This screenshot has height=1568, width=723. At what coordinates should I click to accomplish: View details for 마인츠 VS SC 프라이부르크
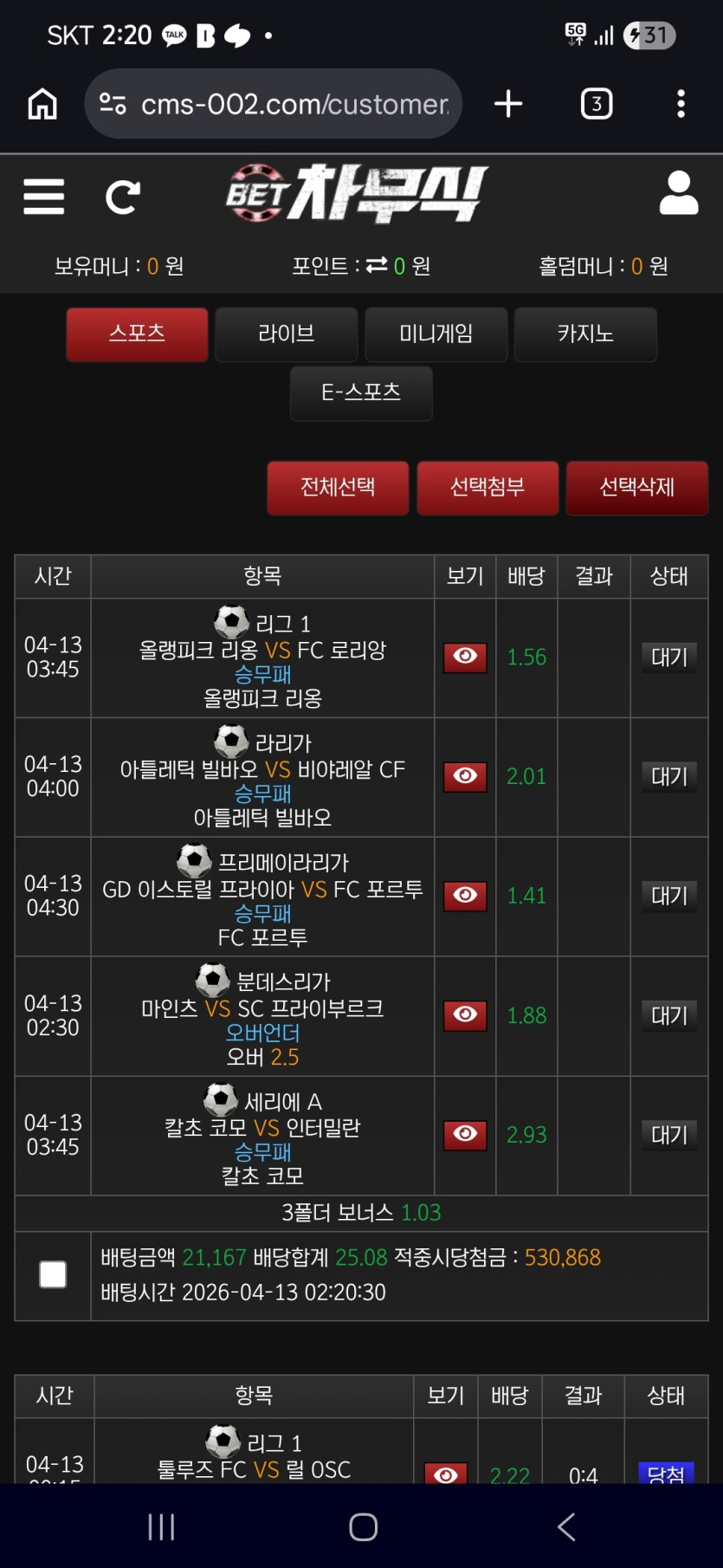click(x=465, y=1015)
